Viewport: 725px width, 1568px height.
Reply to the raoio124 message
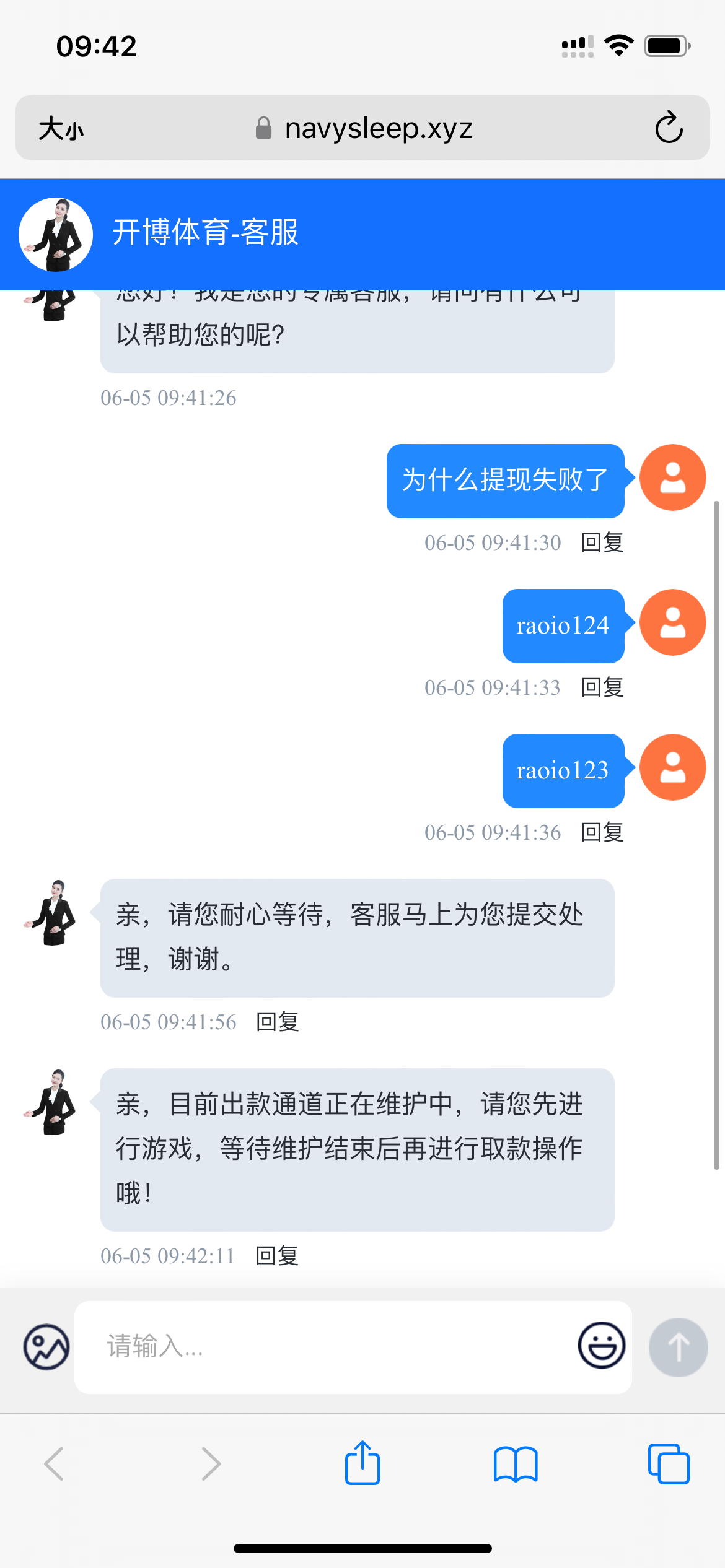coord(602,687)
